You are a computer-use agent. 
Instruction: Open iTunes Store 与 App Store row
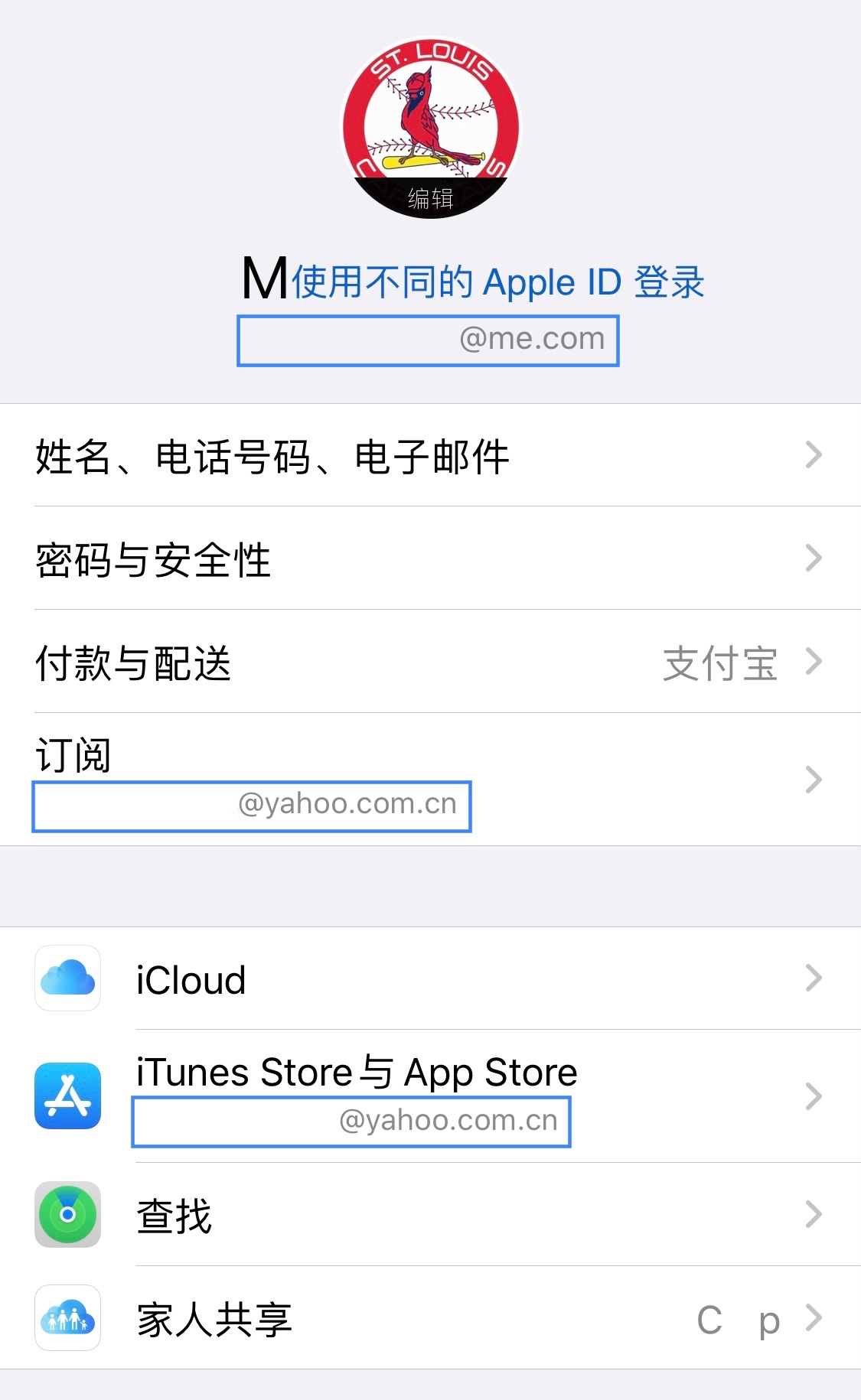[429, 1096]
